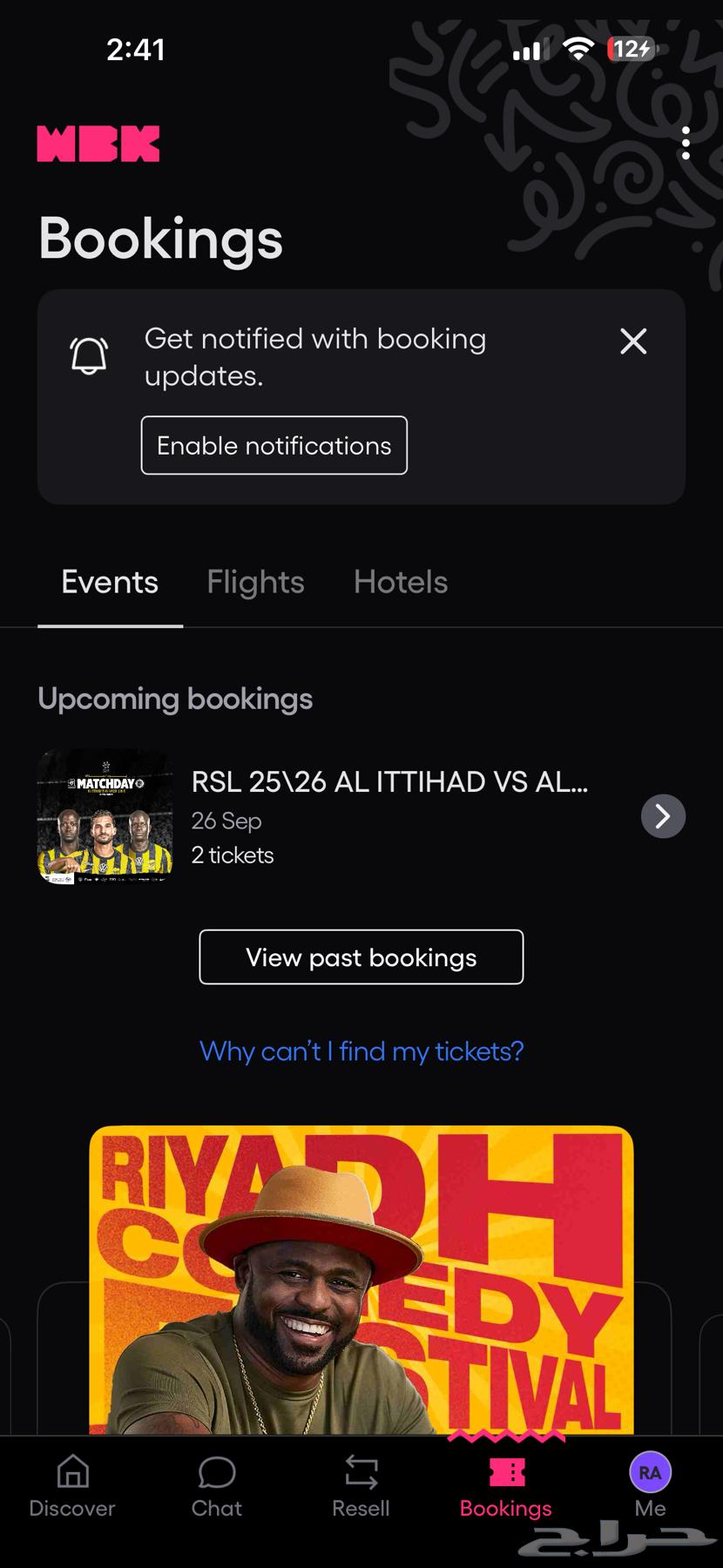The height and width of the screenshot is (1568, 723).
Task: Open the Chat section icon
Action: point(216,1472)
